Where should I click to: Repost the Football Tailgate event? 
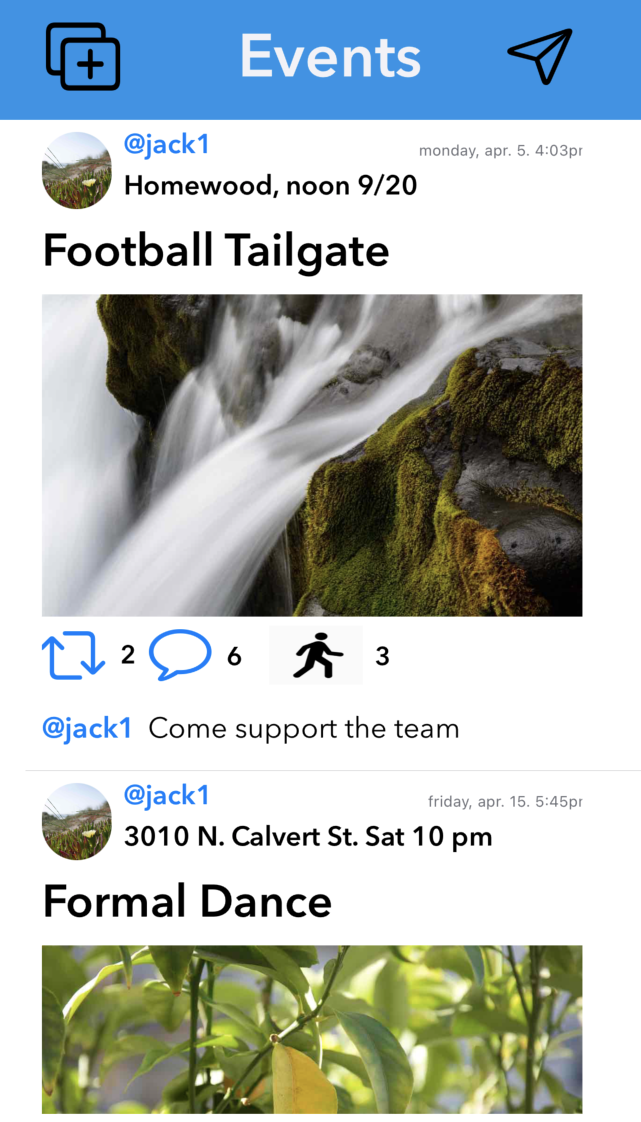[73, 656]
